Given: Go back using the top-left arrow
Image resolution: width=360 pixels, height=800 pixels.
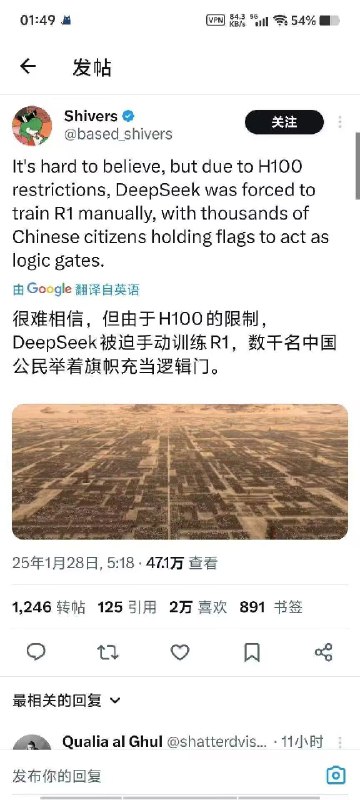Looking at the screenshot, I should [x=28, y=66].
